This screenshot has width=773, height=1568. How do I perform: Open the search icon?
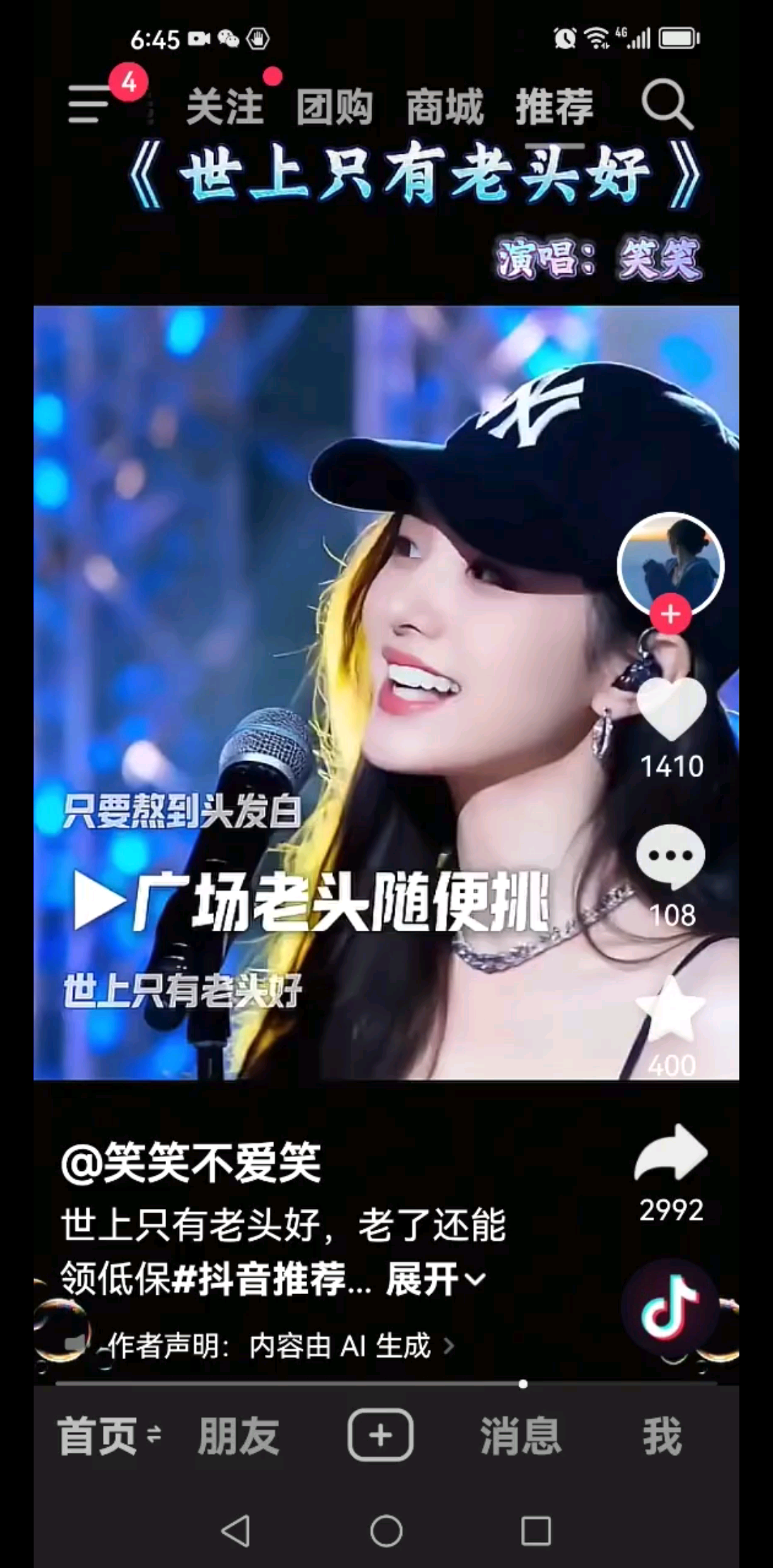(667, 105)
